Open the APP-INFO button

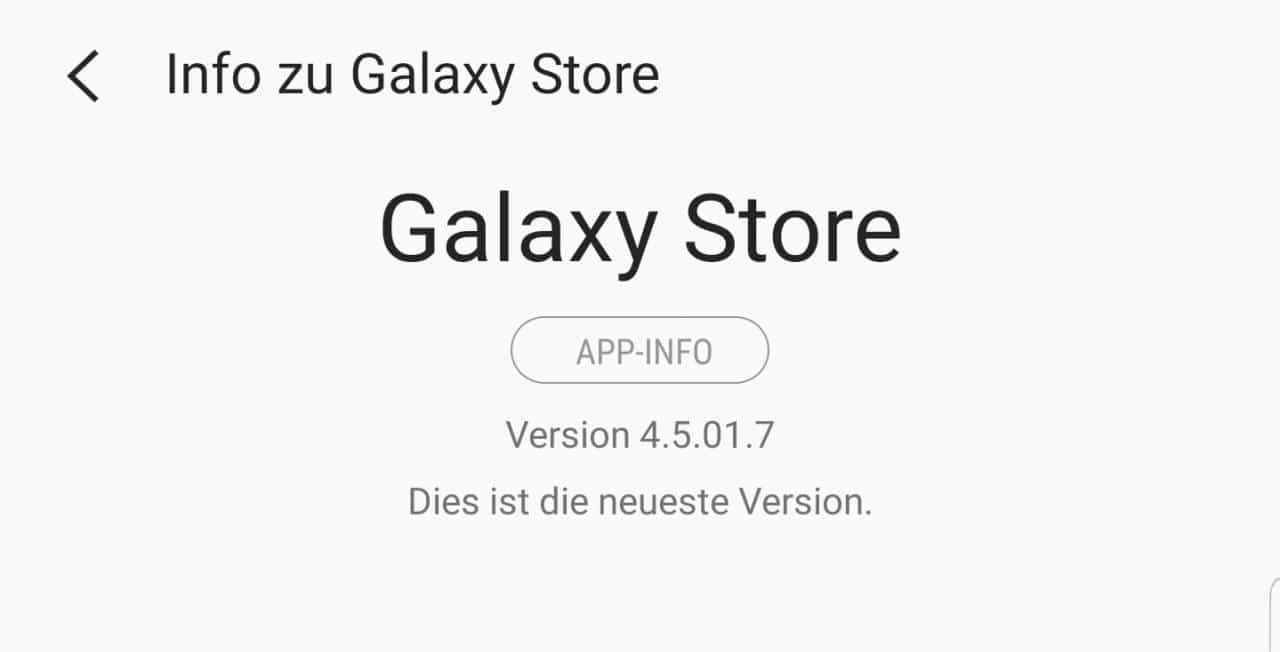(640, 351)
